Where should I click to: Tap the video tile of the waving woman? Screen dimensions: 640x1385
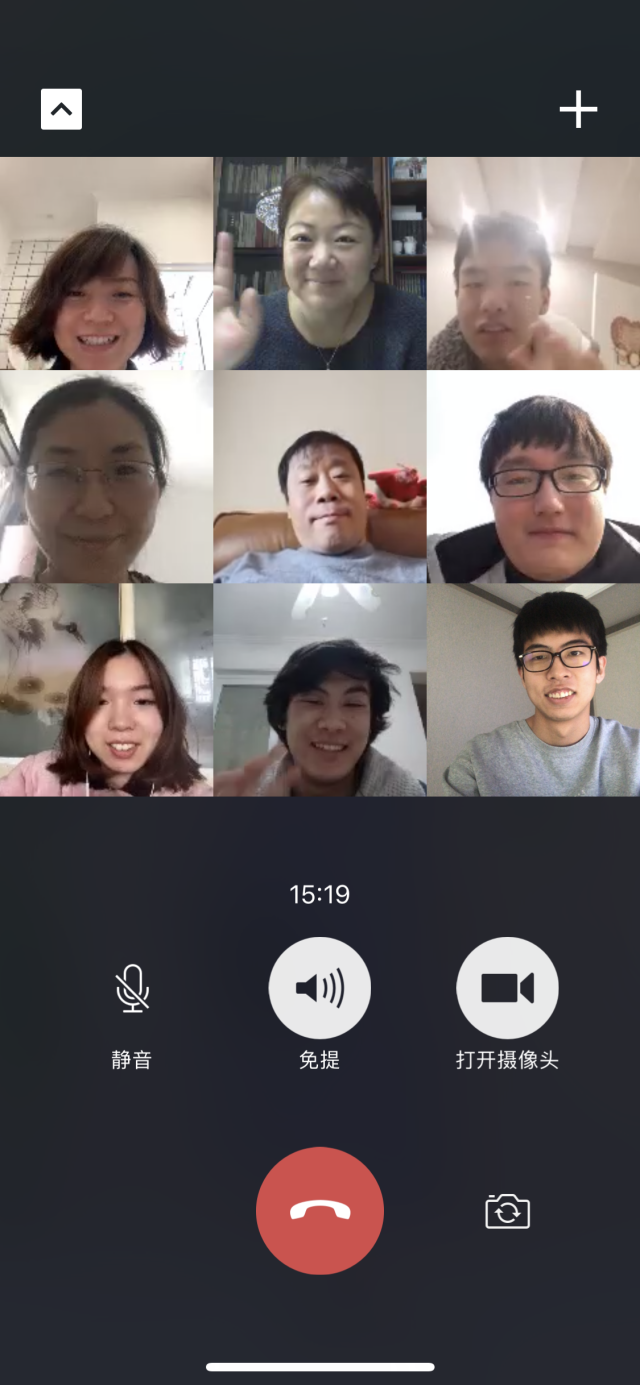[x=320, y=264]
